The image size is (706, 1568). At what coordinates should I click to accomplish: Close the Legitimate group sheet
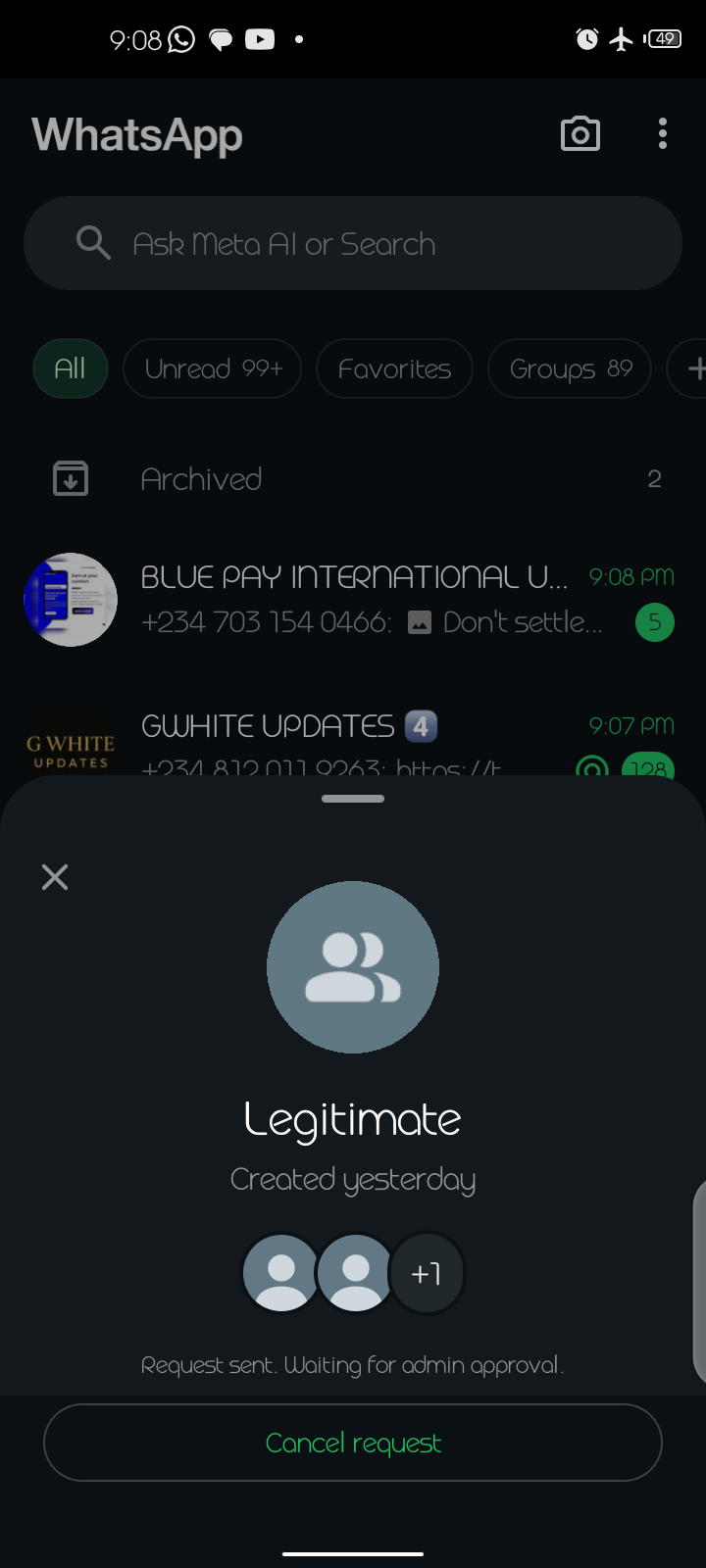point(55,877)
